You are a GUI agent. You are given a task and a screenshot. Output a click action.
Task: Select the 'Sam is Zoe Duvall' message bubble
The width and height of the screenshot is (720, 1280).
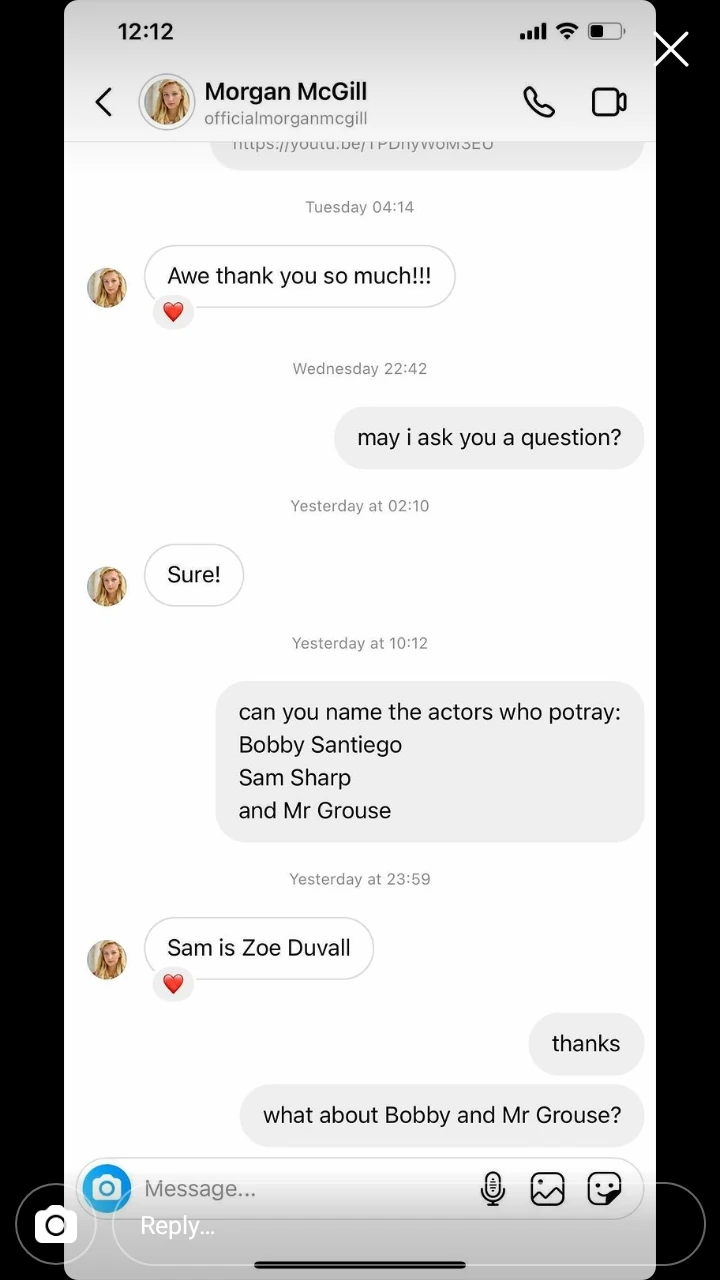258,947
